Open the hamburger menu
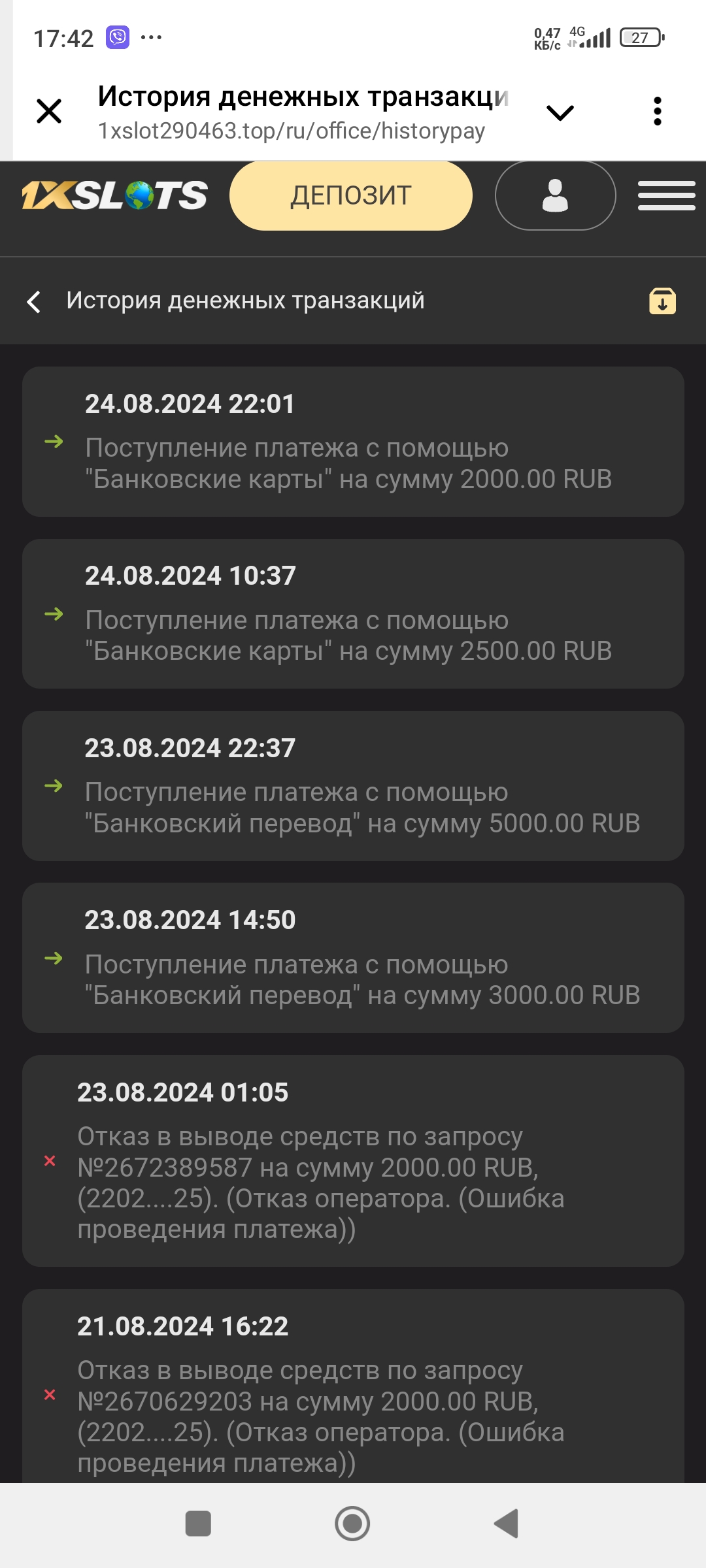 666,196
